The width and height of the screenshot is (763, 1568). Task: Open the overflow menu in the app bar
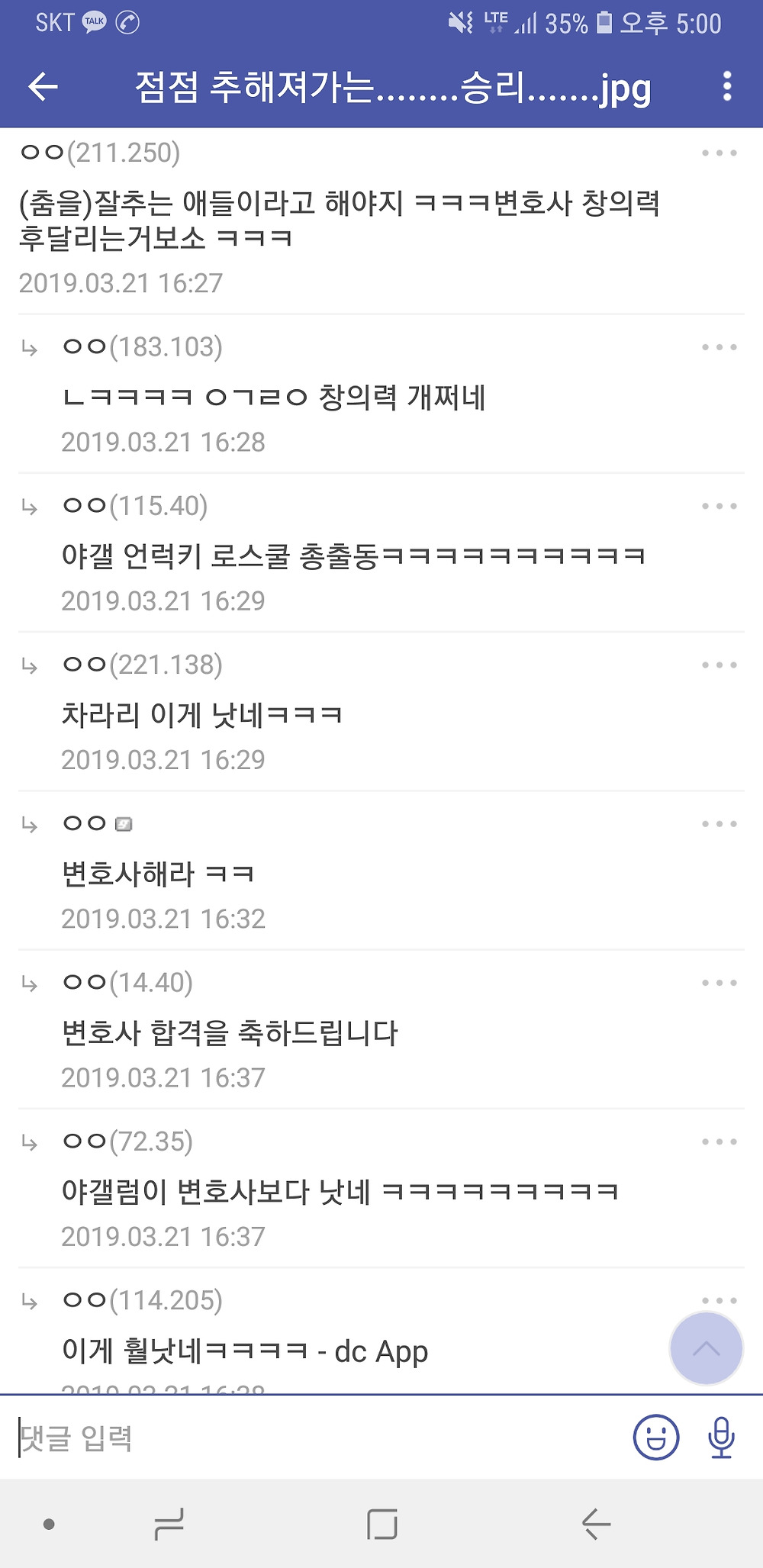(x=726, y=87)
